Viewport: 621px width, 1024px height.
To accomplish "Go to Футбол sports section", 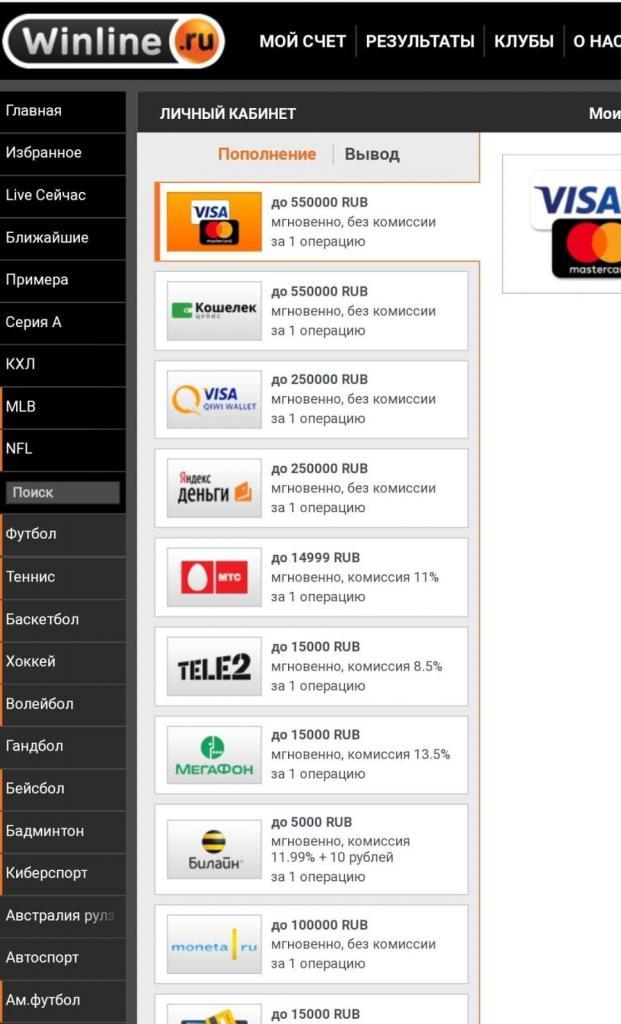I will (x=32, y=534).
